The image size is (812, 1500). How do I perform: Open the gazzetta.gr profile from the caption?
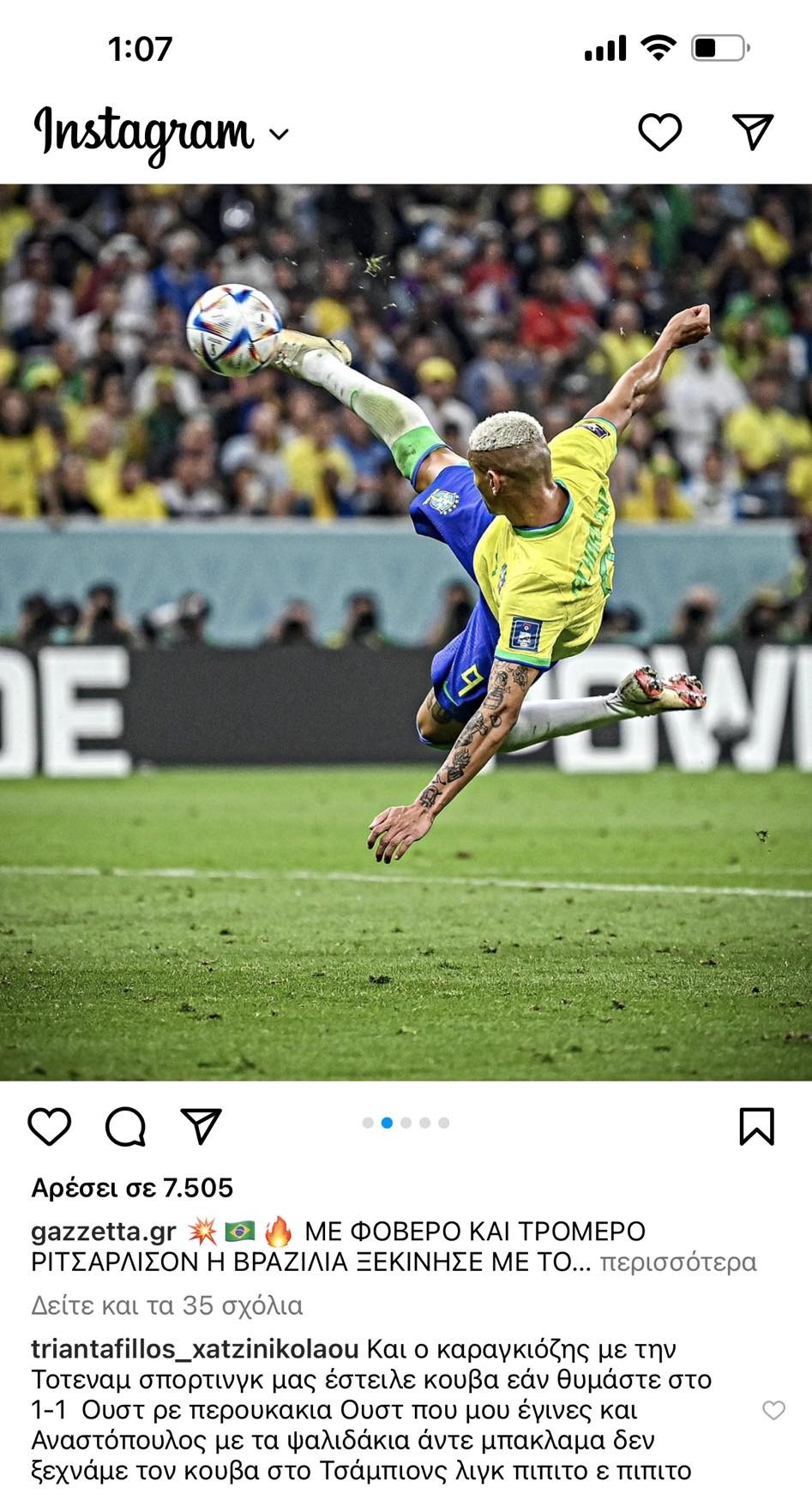coord(103,1232)
